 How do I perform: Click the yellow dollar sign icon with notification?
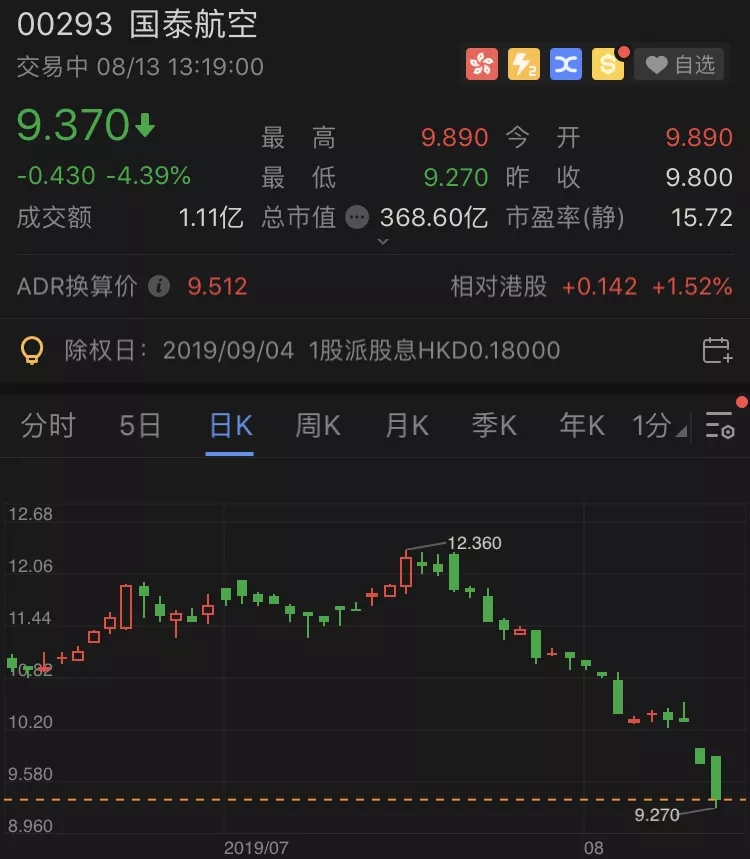[608, 64]
